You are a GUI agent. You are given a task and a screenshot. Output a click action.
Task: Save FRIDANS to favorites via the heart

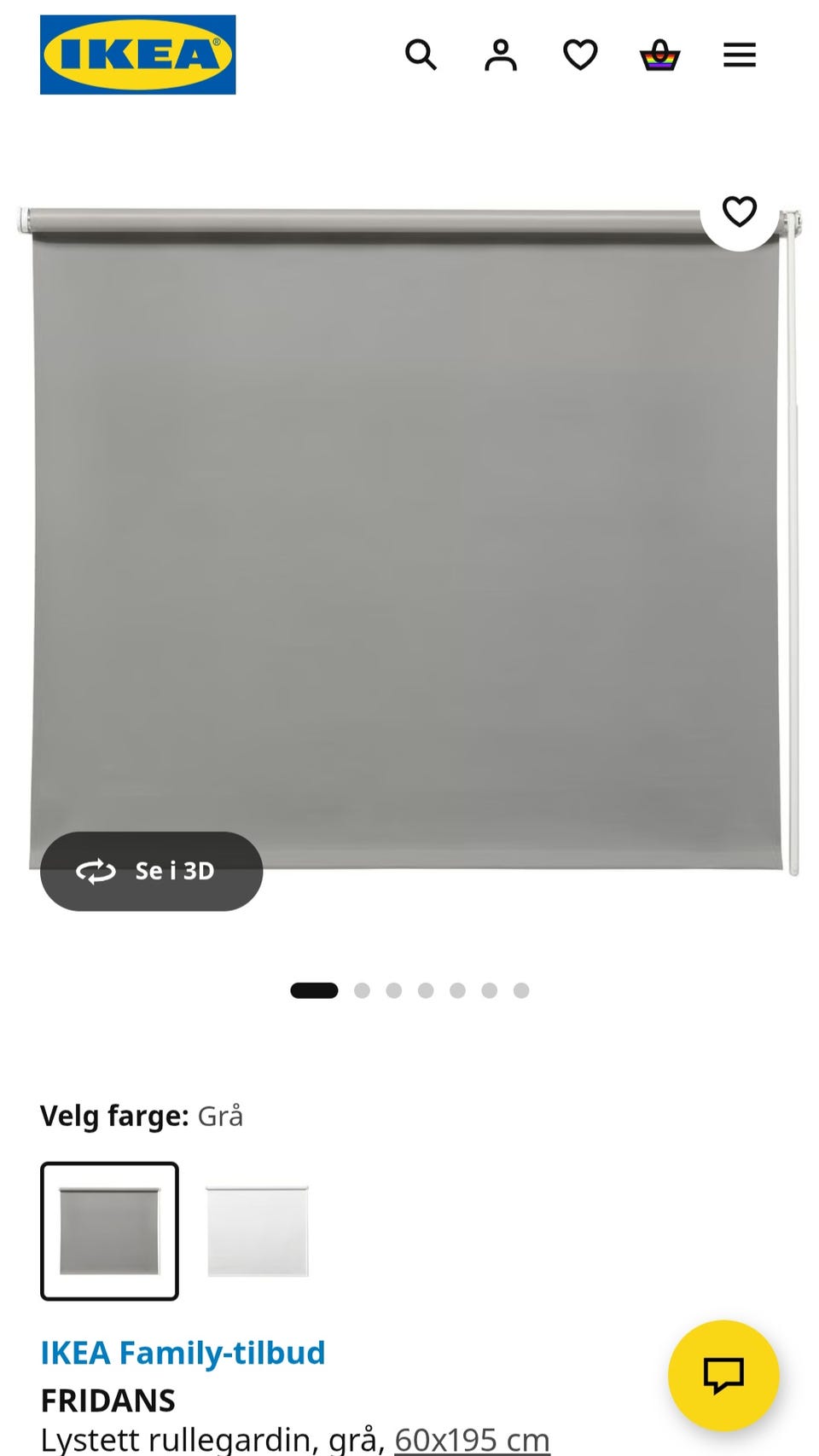[x=739, y=211]
